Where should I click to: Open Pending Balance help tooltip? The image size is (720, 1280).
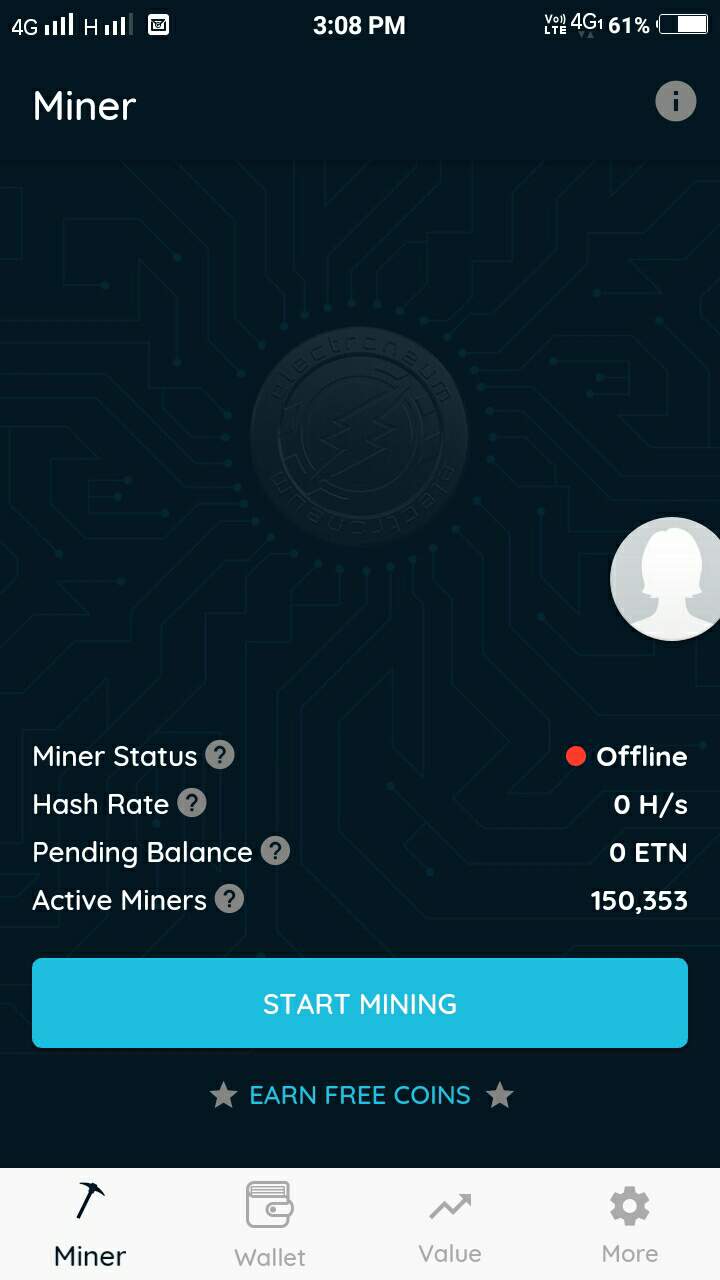[278, 852]
